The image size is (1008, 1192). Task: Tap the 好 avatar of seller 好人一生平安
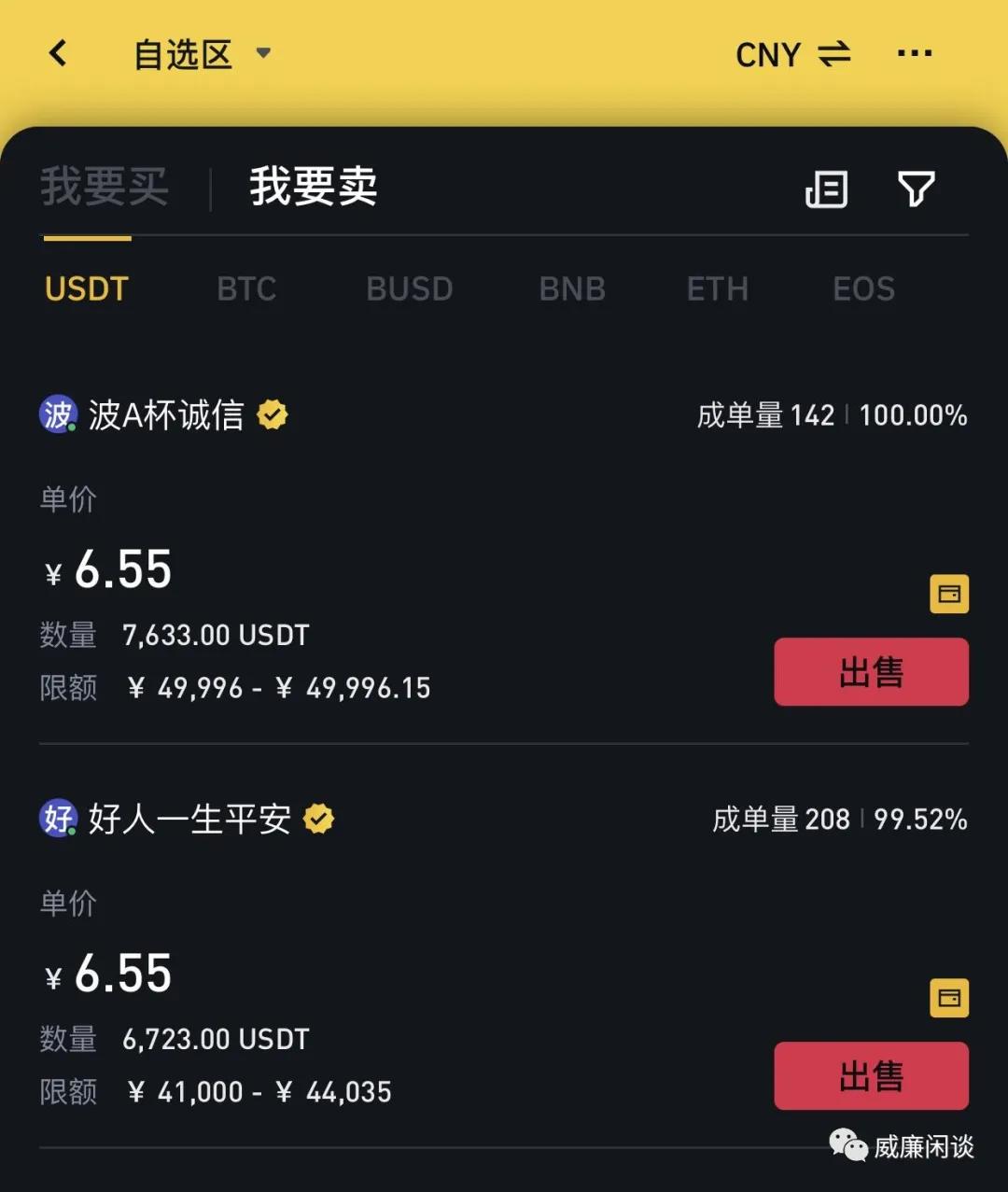pos(56,819)
